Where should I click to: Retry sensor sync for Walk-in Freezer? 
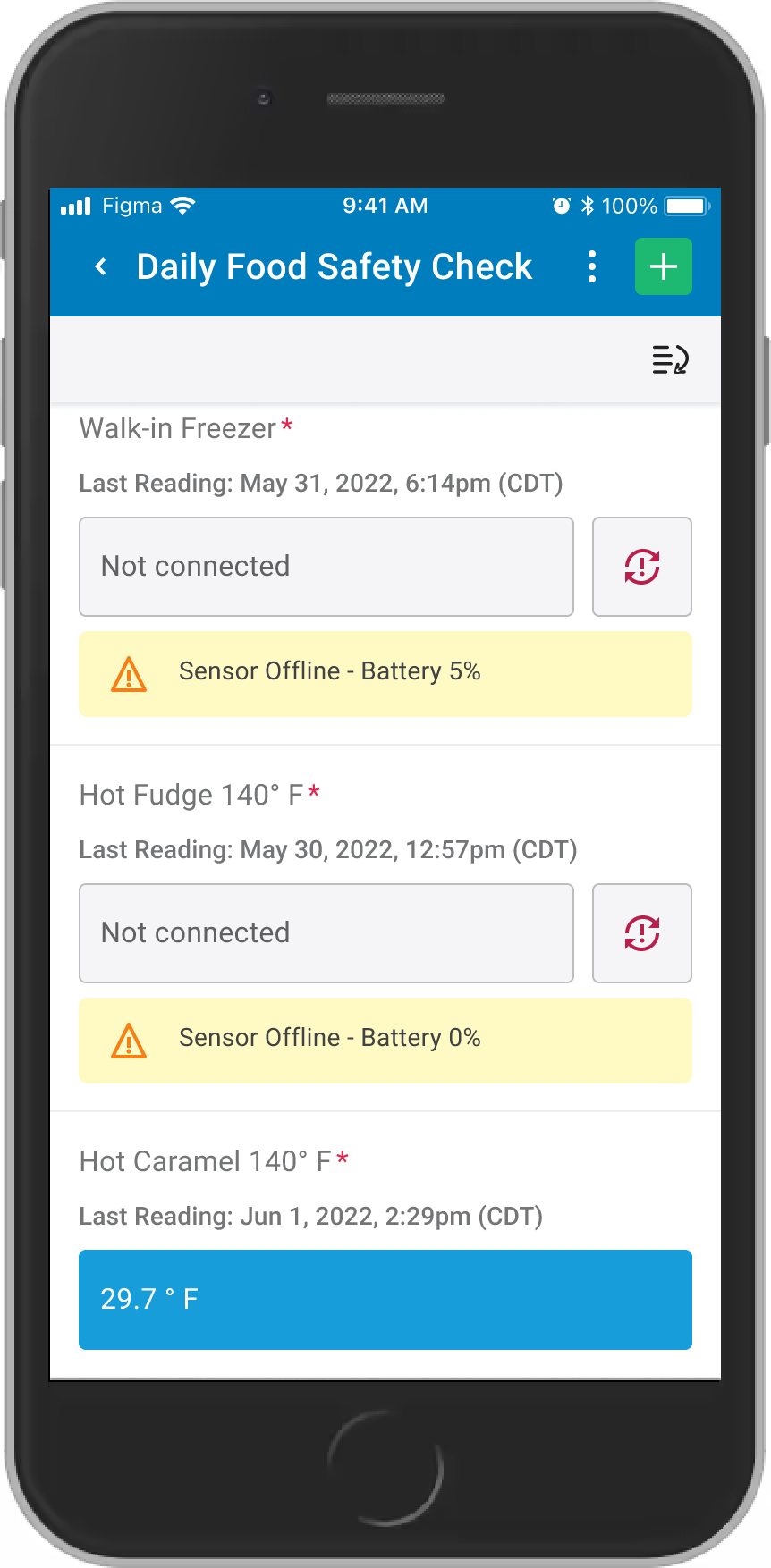642,567
